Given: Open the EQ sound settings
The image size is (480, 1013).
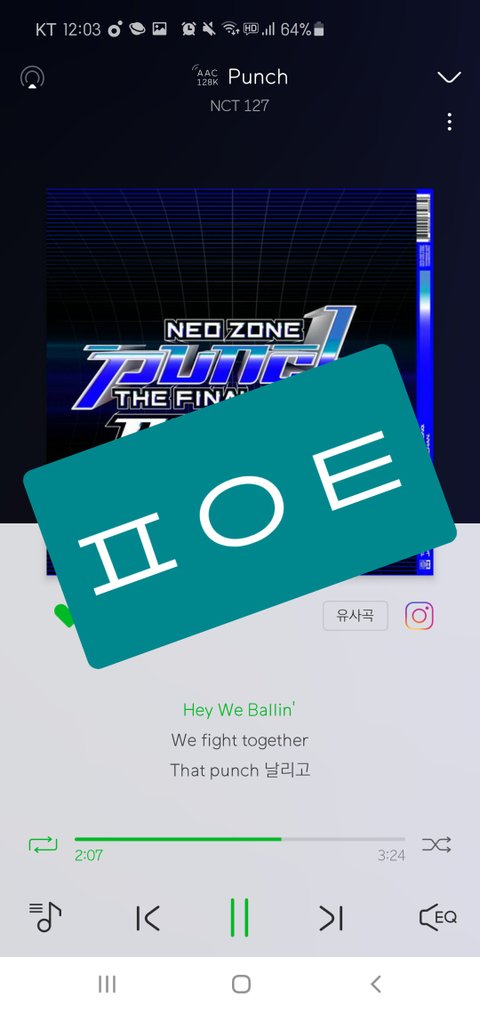Looking at the screenshot, I should pyautogui.click(x=438, y=917).
